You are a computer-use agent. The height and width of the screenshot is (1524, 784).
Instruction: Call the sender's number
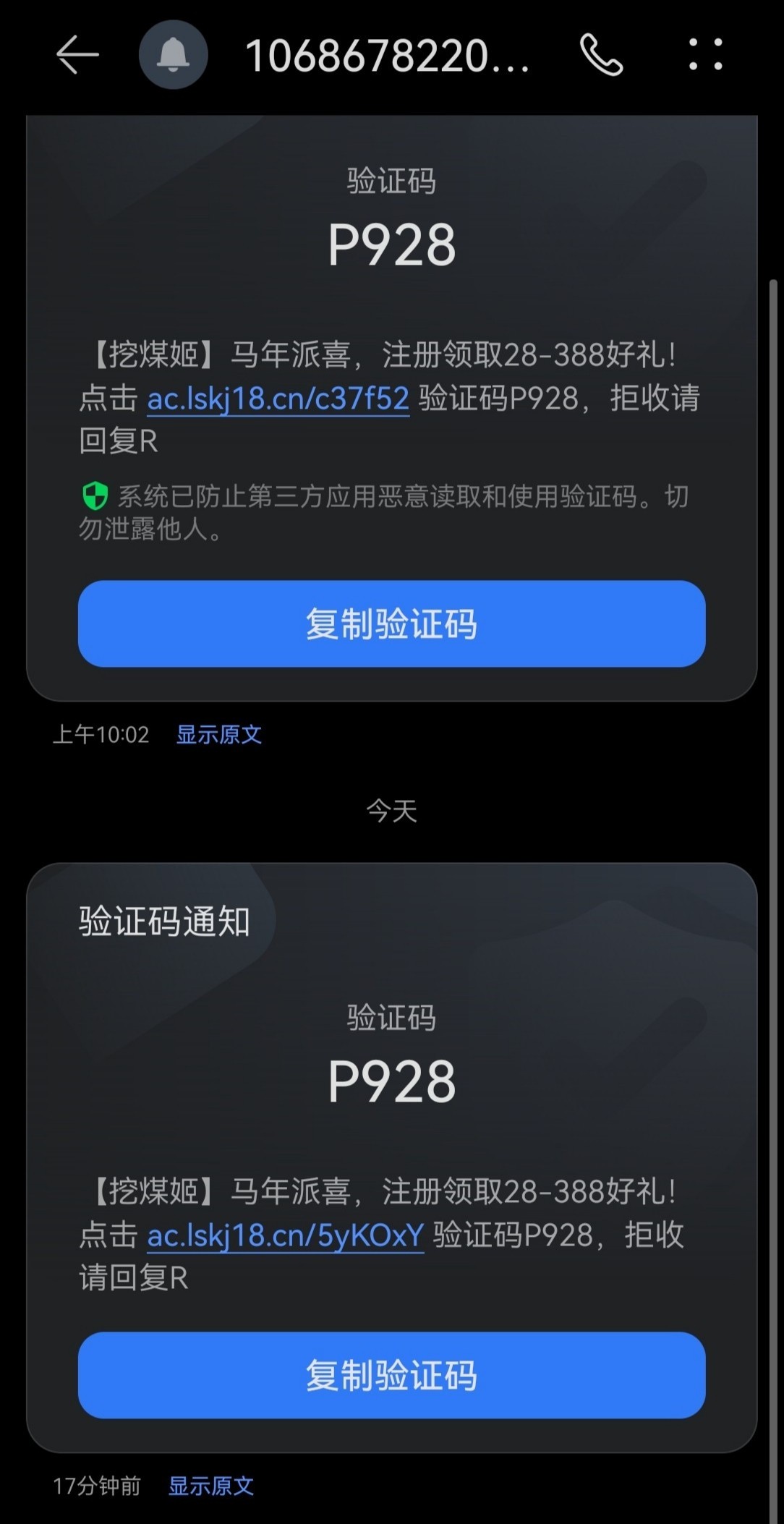pyautogui.click(x=600, y=55)
